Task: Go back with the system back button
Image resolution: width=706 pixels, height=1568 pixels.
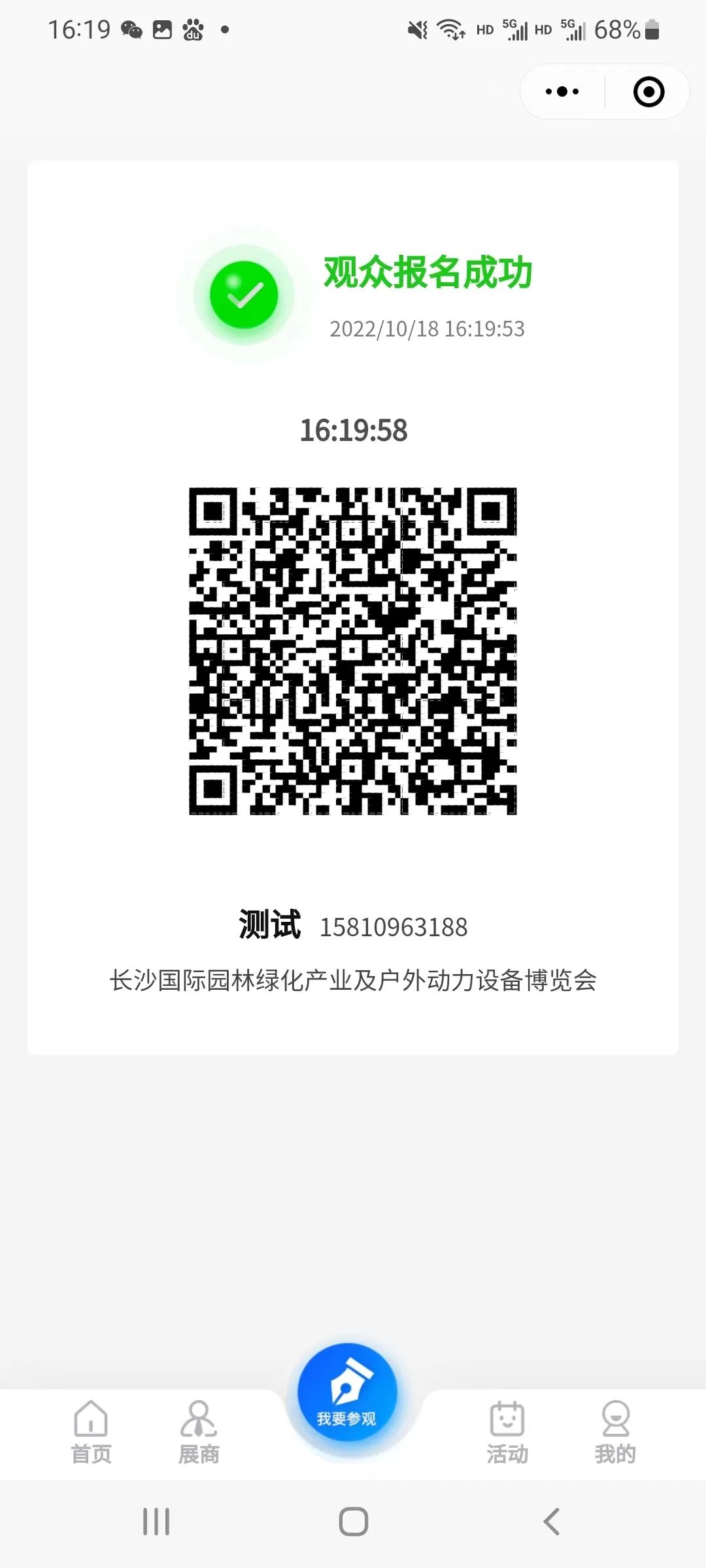Action: pyautogui.click(x=551, y=1522)
